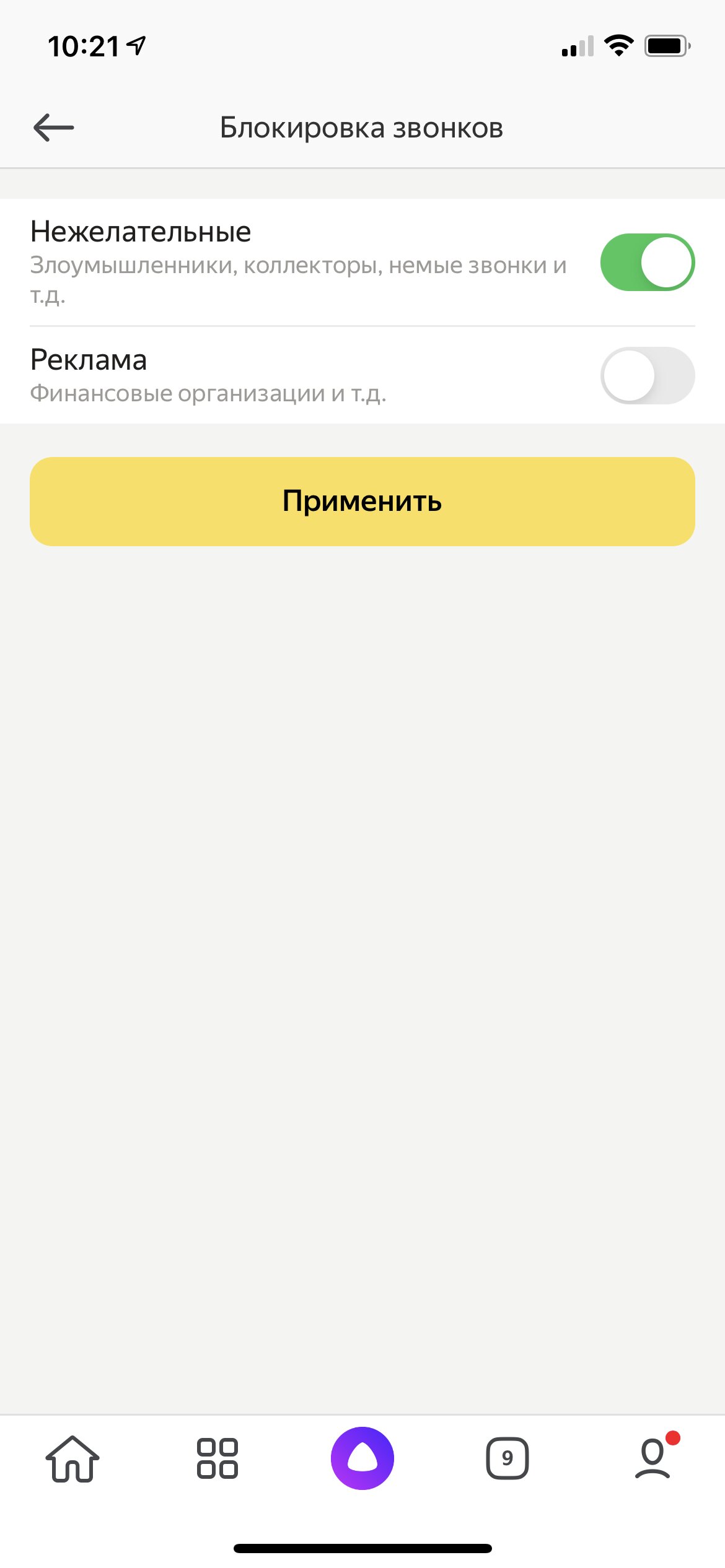Open the home tab

(x=72, y=1458)
